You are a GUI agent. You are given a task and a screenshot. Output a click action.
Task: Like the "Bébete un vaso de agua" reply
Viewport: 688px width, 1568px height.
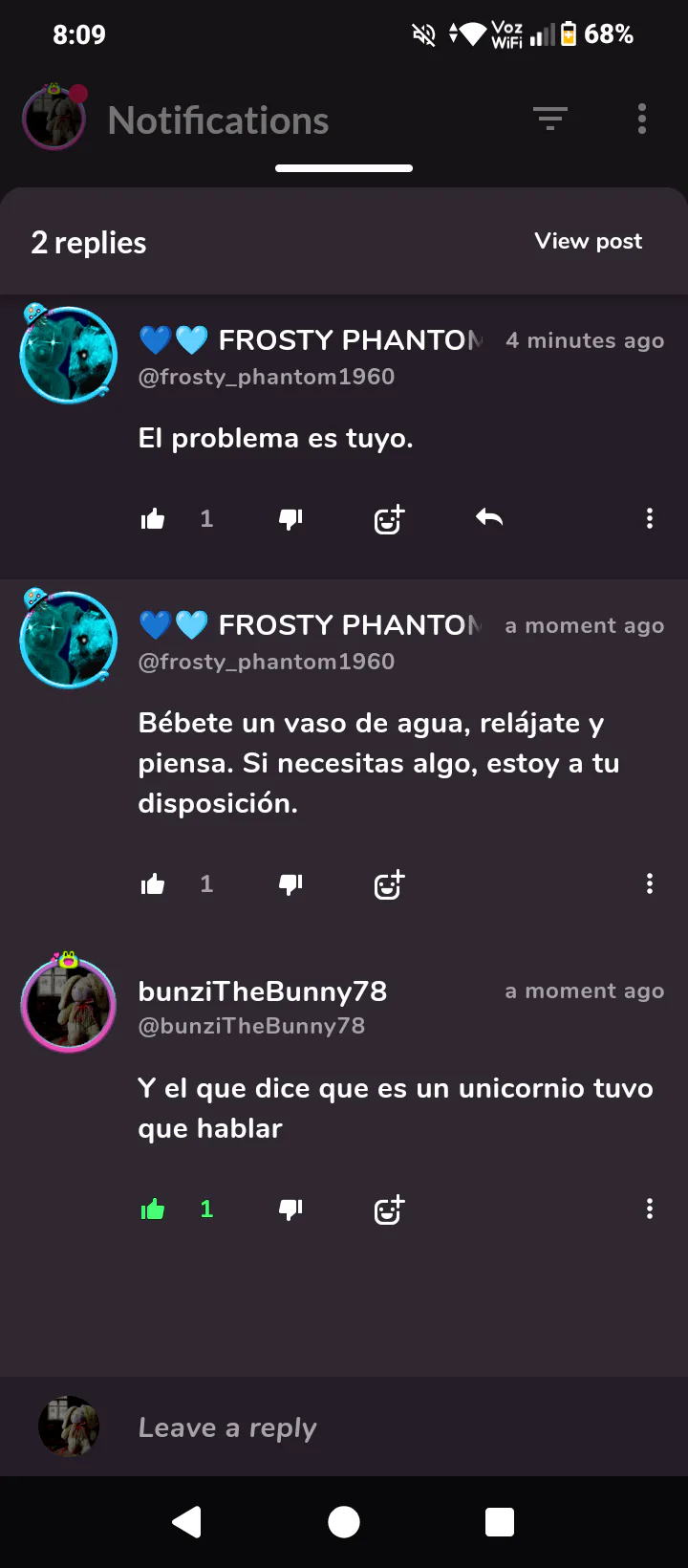(153, 884)
